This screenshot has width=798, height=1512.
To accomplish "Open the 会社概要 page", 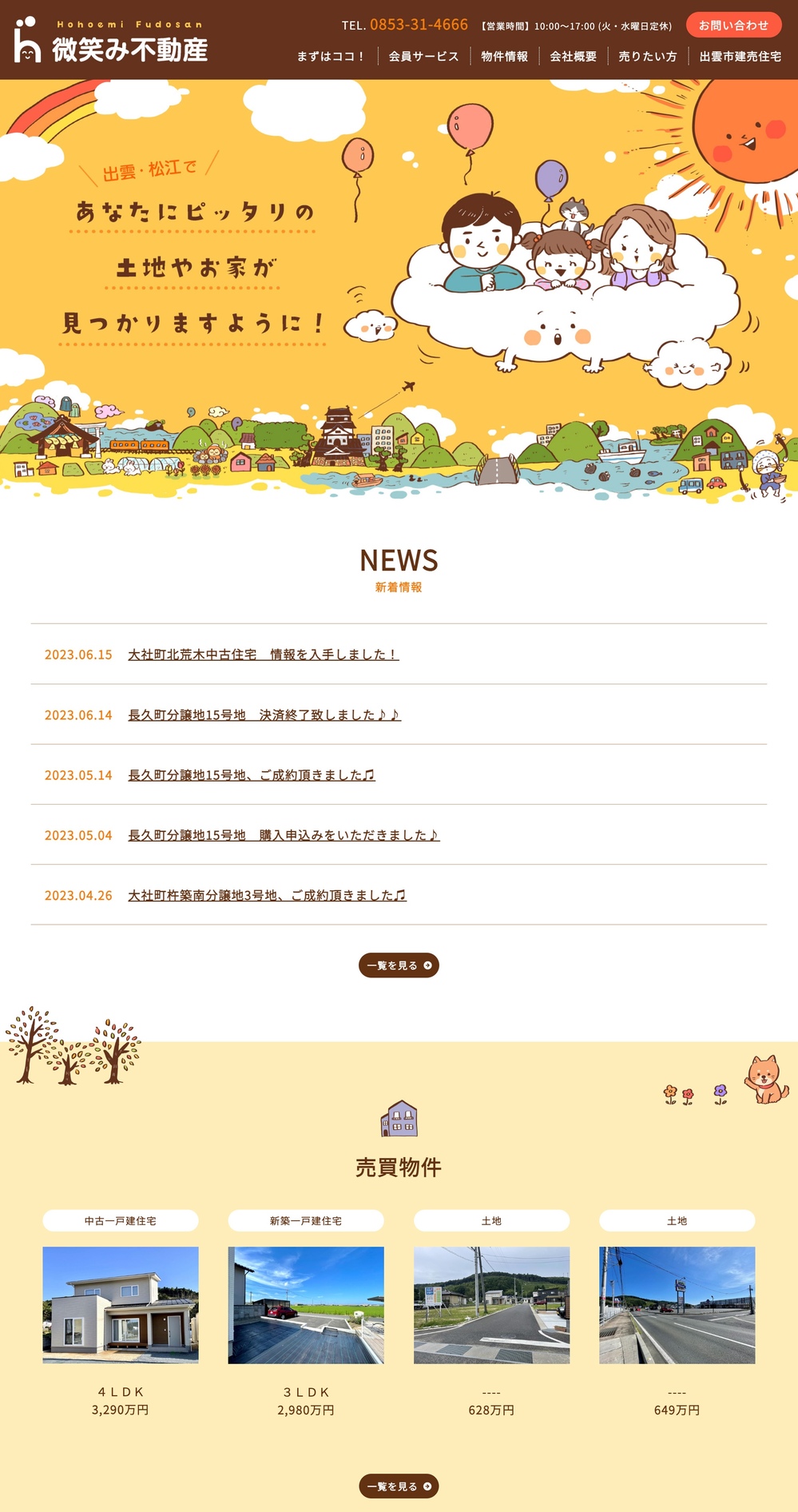I will [x=573, y=57].
